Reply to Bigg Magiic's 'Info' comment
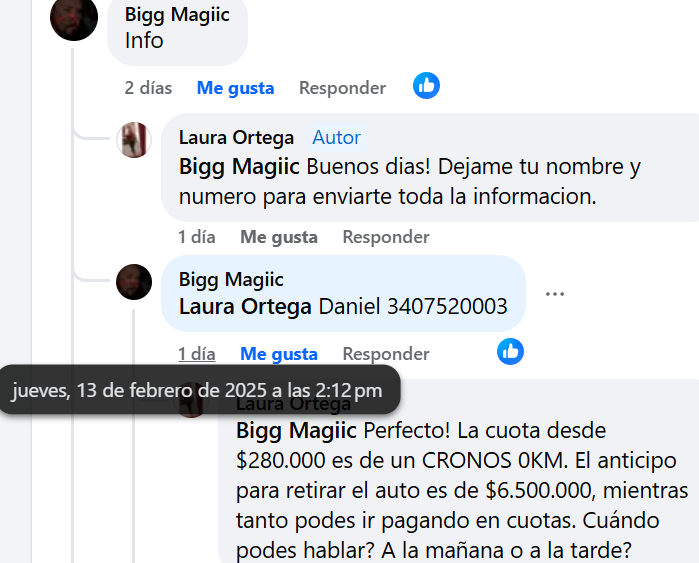Screen dimensions: 699x563 pyautogui.click(x=342, y=88)
